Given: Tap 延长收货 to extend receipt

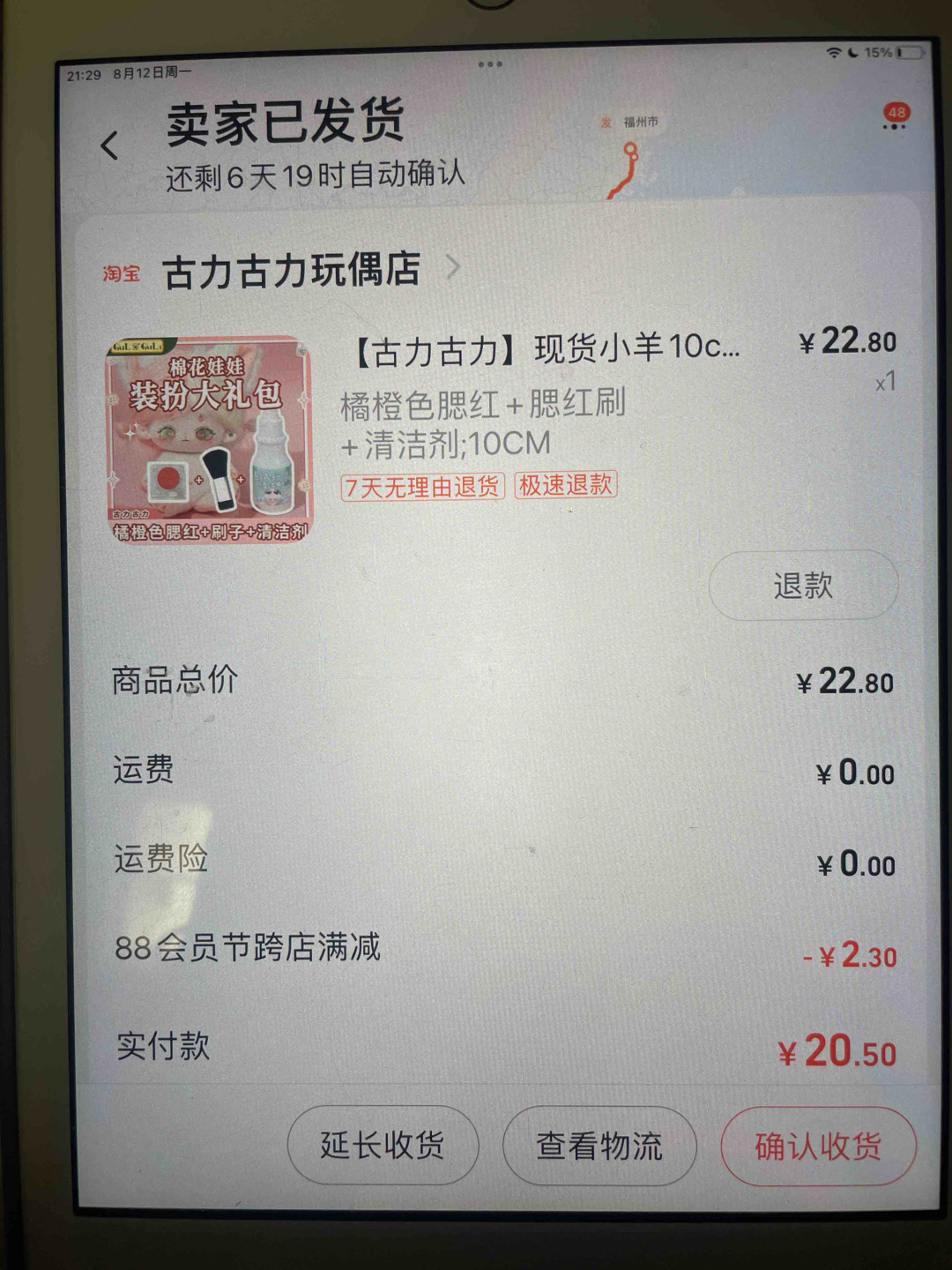Looking at the screenshot, I should (383, 1146).
